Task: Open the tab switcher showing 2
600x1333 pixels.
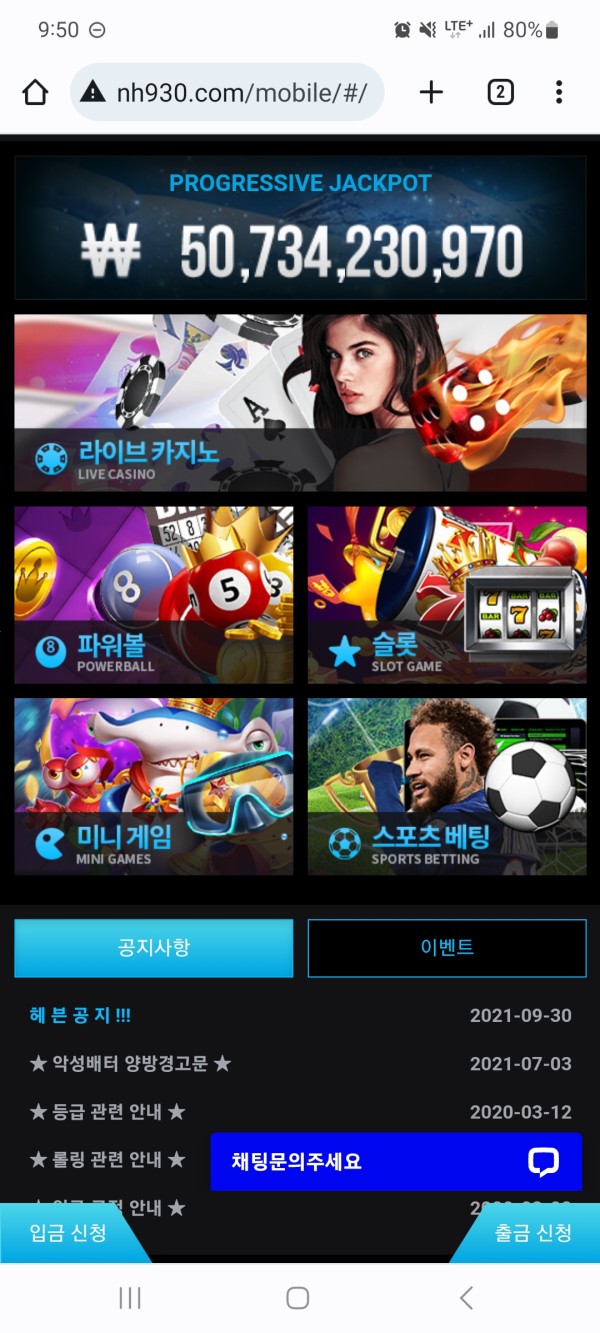Action: tap(500, 93)
